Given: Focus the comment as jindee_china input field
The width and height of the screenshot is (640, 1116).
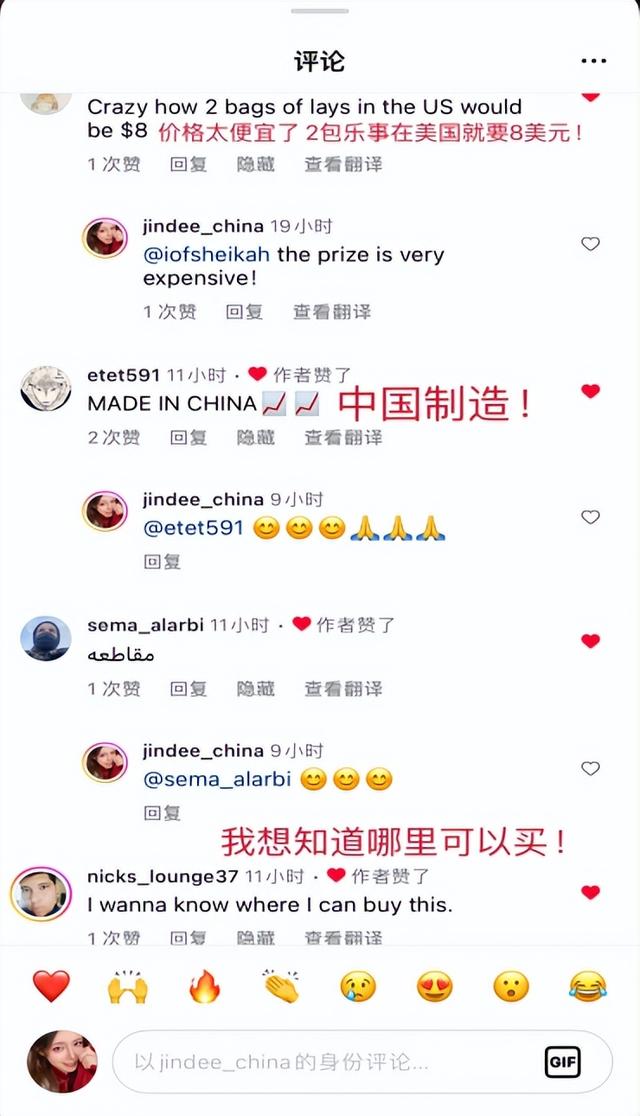Looking at the screenshot, I should [320, 1062].
